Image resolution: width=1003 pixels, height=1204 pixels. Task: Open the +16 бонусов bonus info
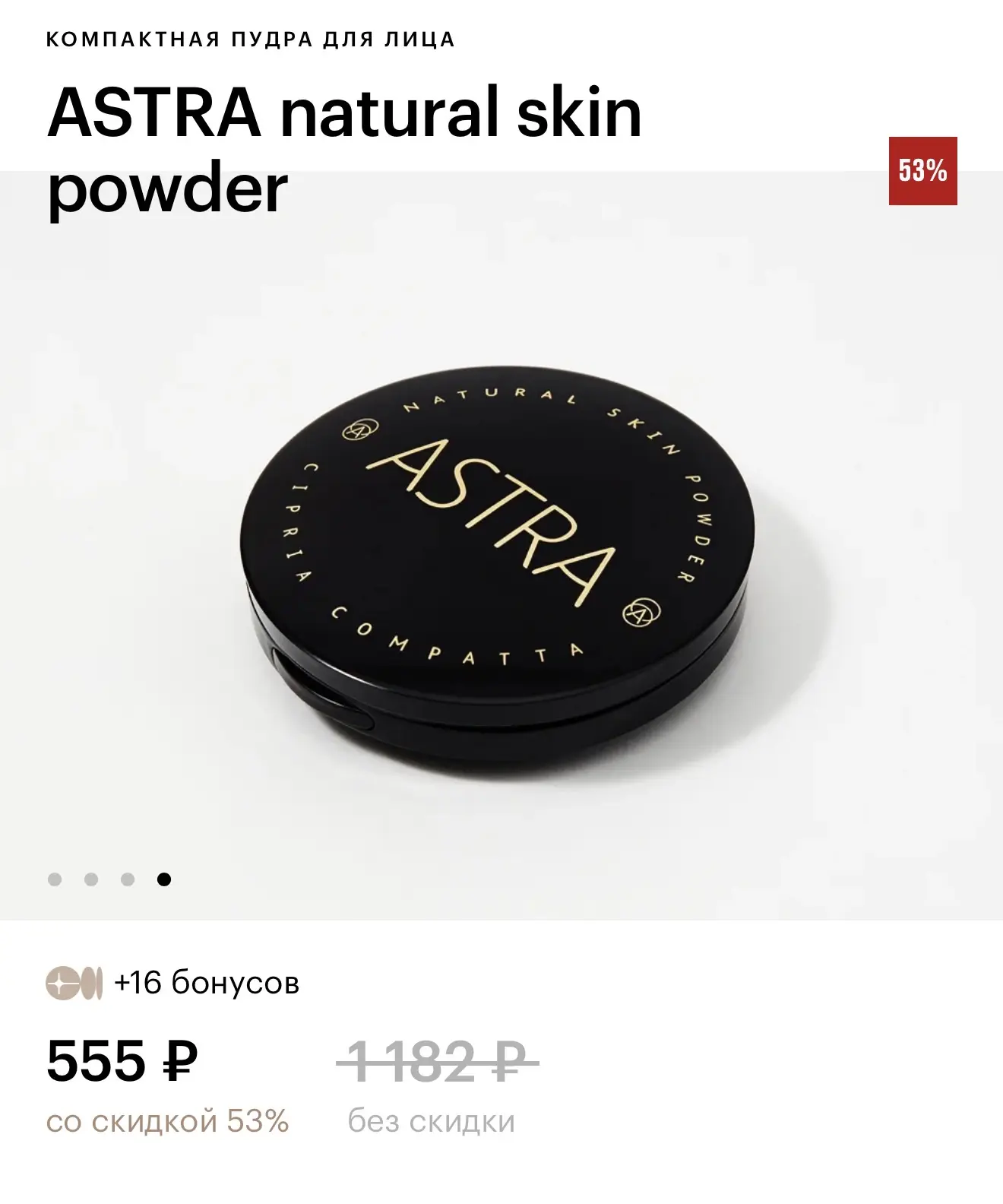point(173,983)
